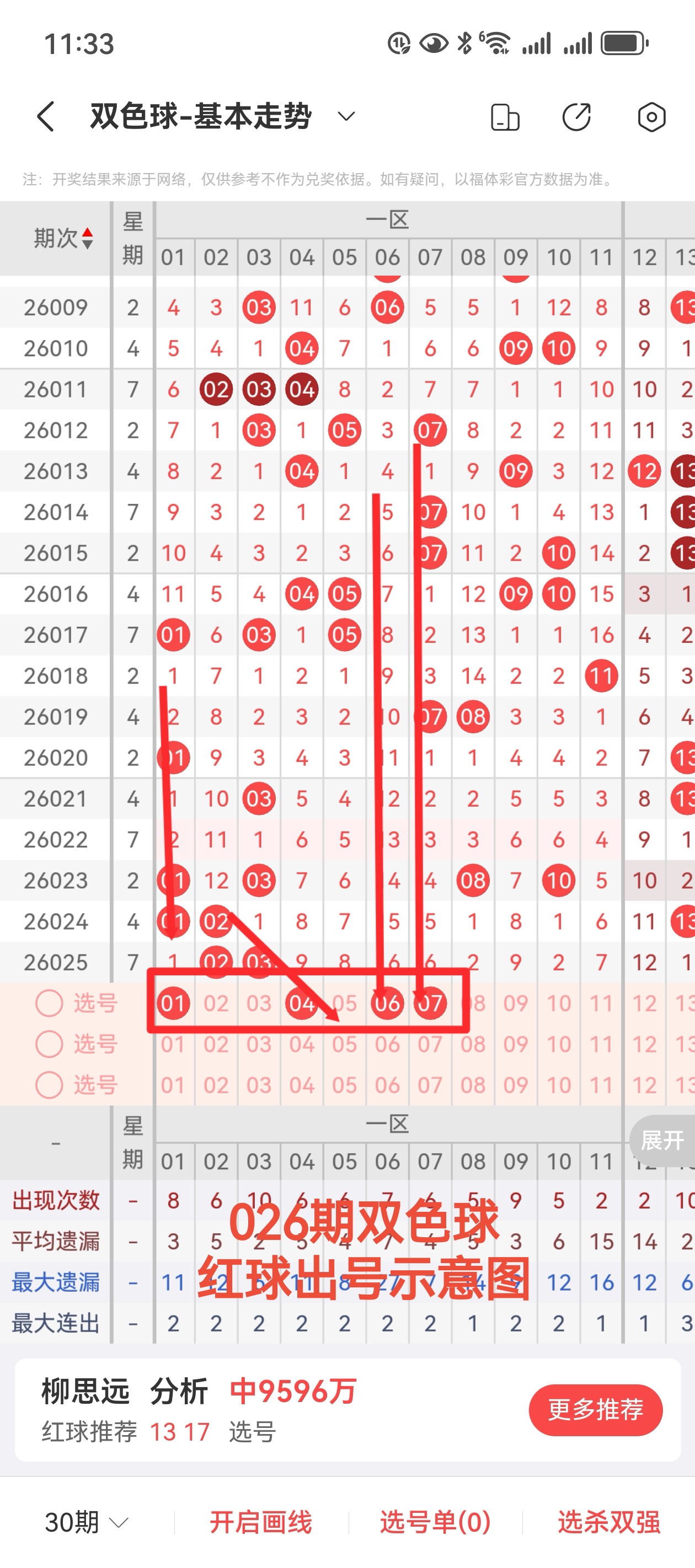Go back from the trend chart
Image resolution: width=695 pixels, height=1568 pixels.
46,116
